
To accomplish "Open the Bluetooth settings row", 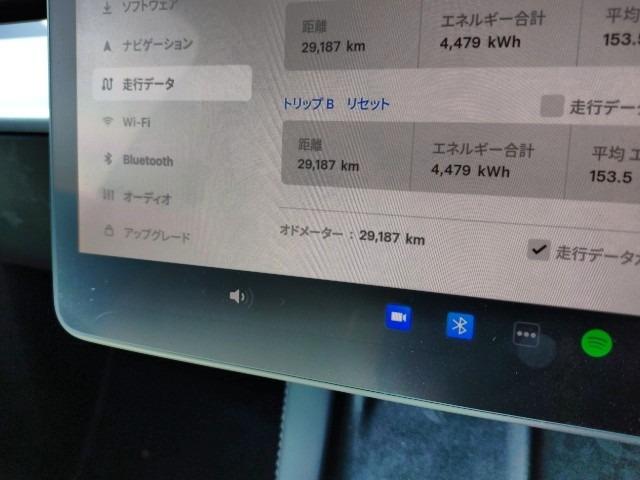I will click(147, 160).
